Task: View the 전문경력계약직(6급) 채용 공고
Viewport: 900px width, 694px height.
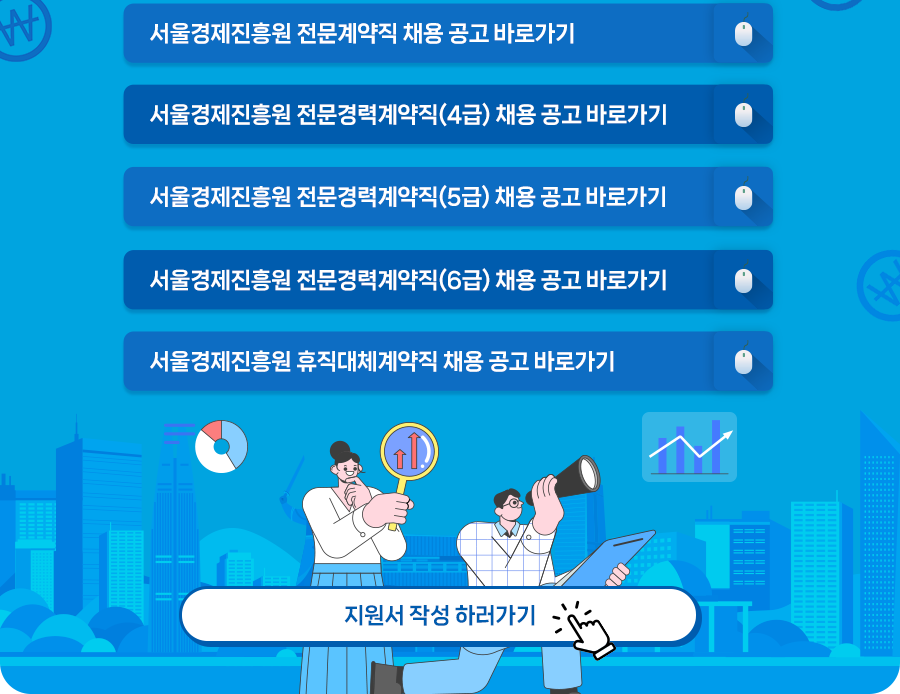Action: click(x=448, y=280)
